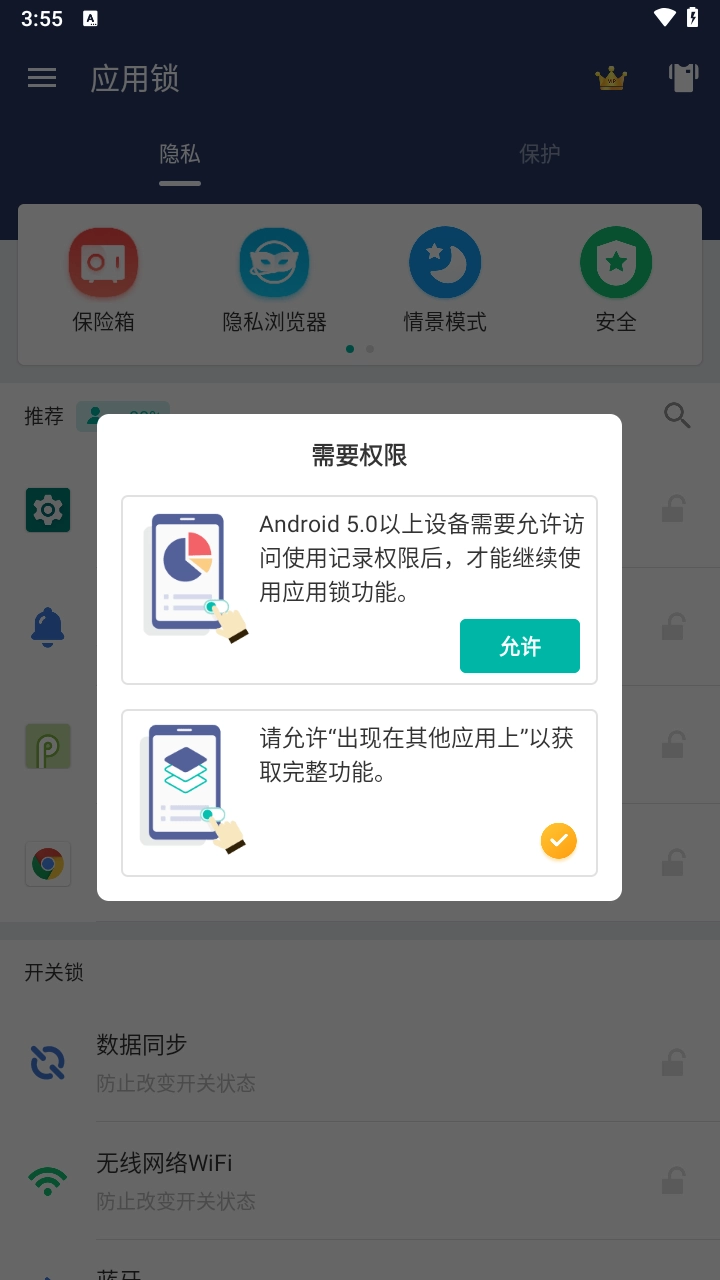
Task: Open 隐私浏览器
Action: 274,280
